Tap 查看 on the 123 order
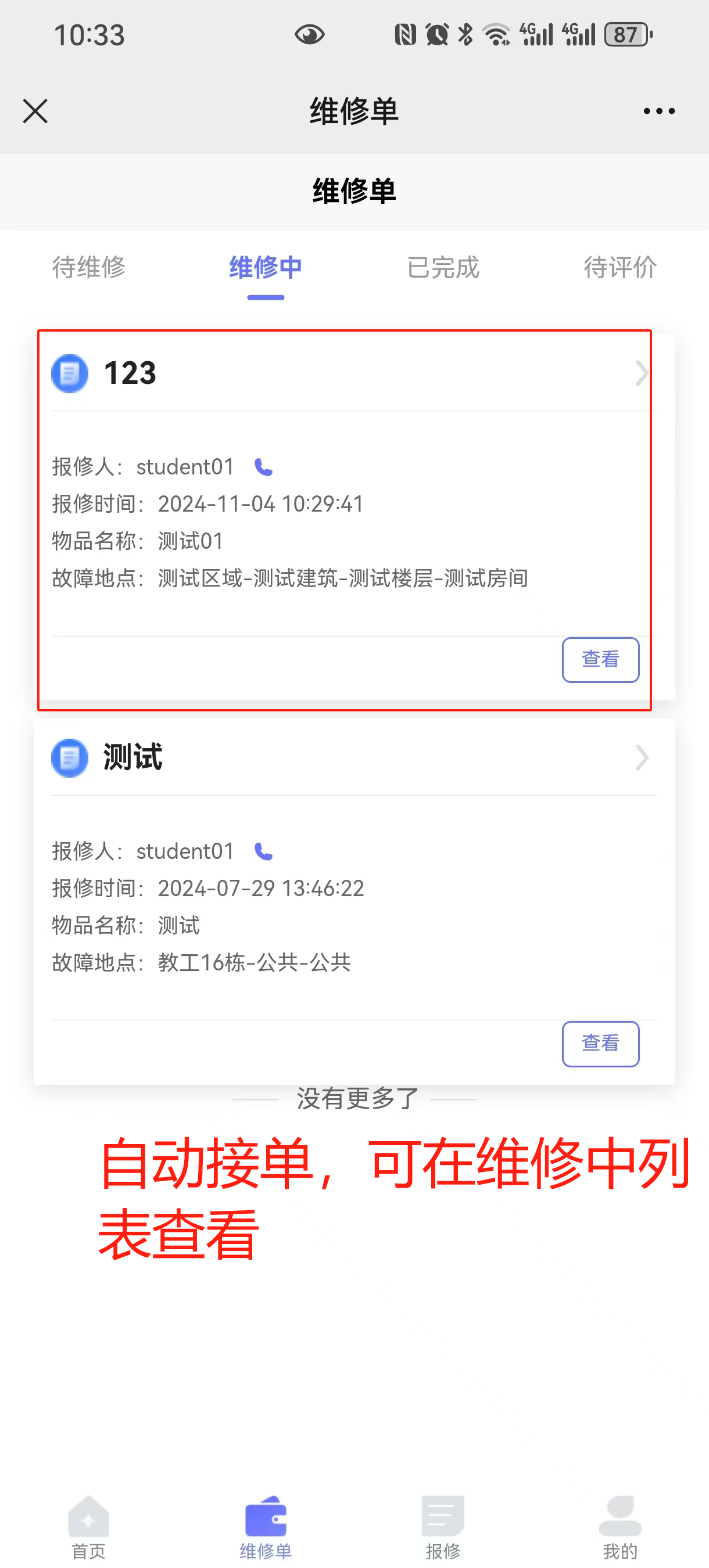 coord(600,659)
